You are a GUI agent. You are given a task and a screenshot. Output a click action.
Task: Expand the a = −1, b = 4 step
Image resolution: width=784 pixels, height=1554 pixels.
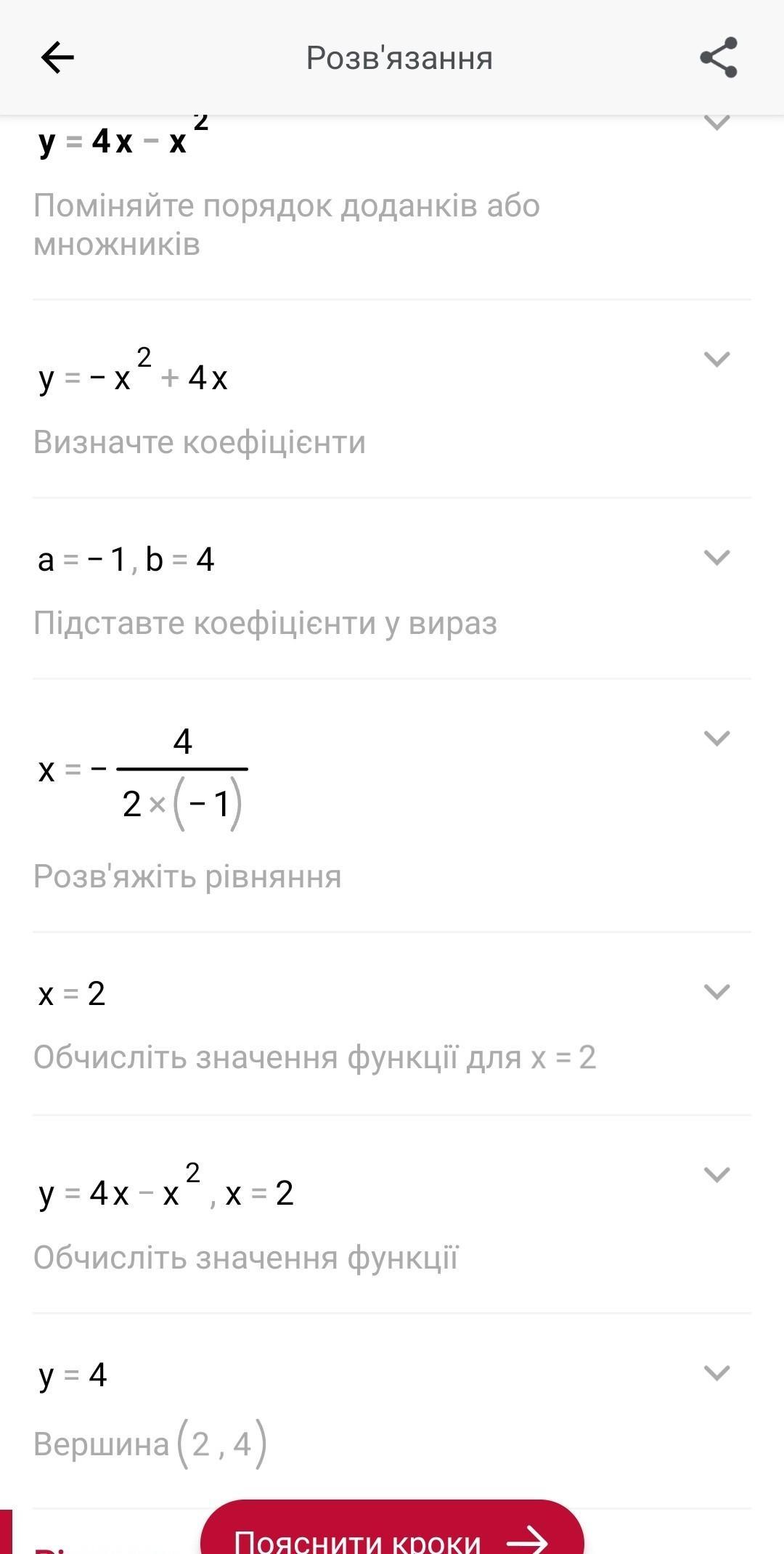pos(716,557)
